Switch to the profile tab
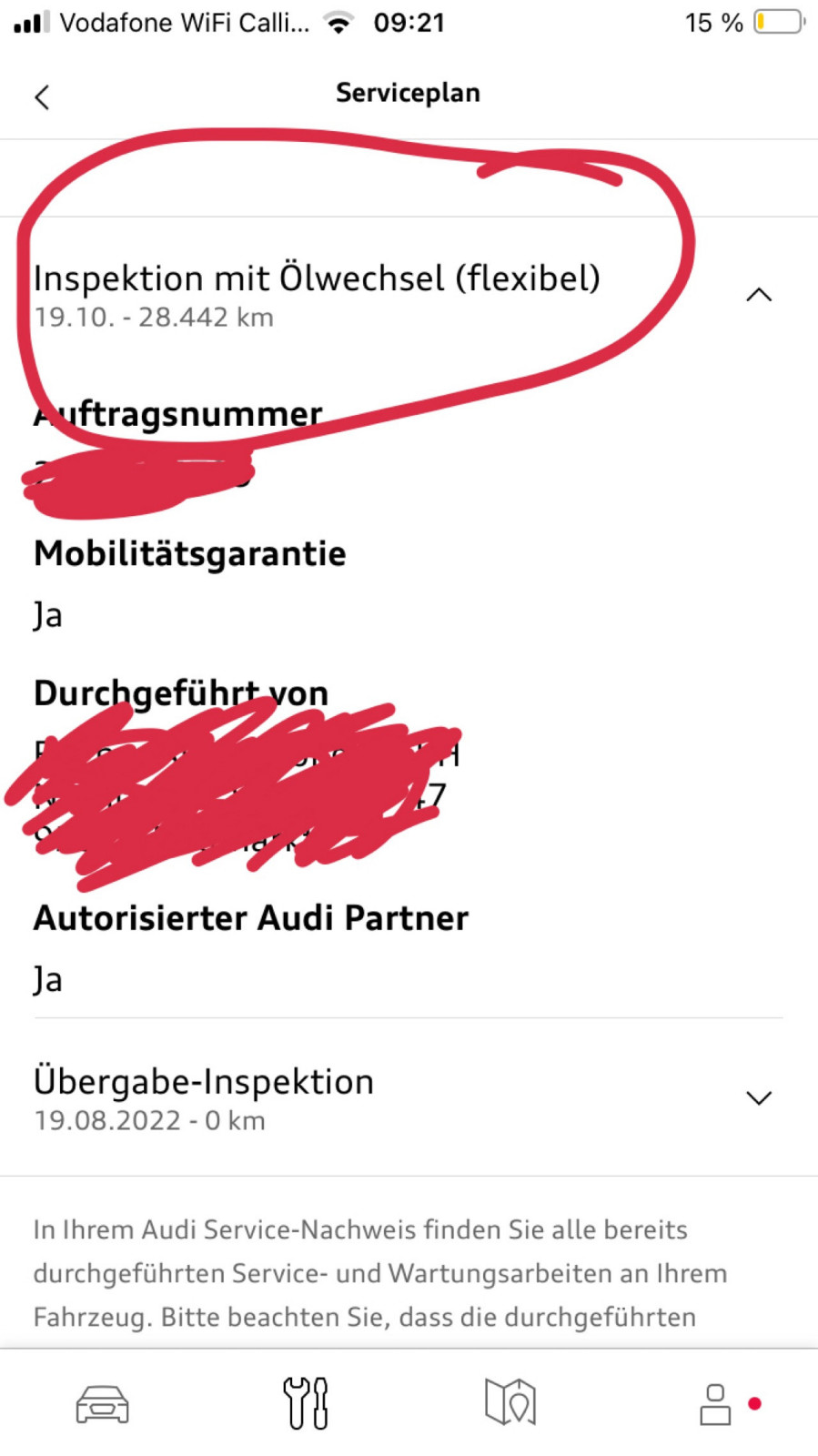 (715, 1403)
